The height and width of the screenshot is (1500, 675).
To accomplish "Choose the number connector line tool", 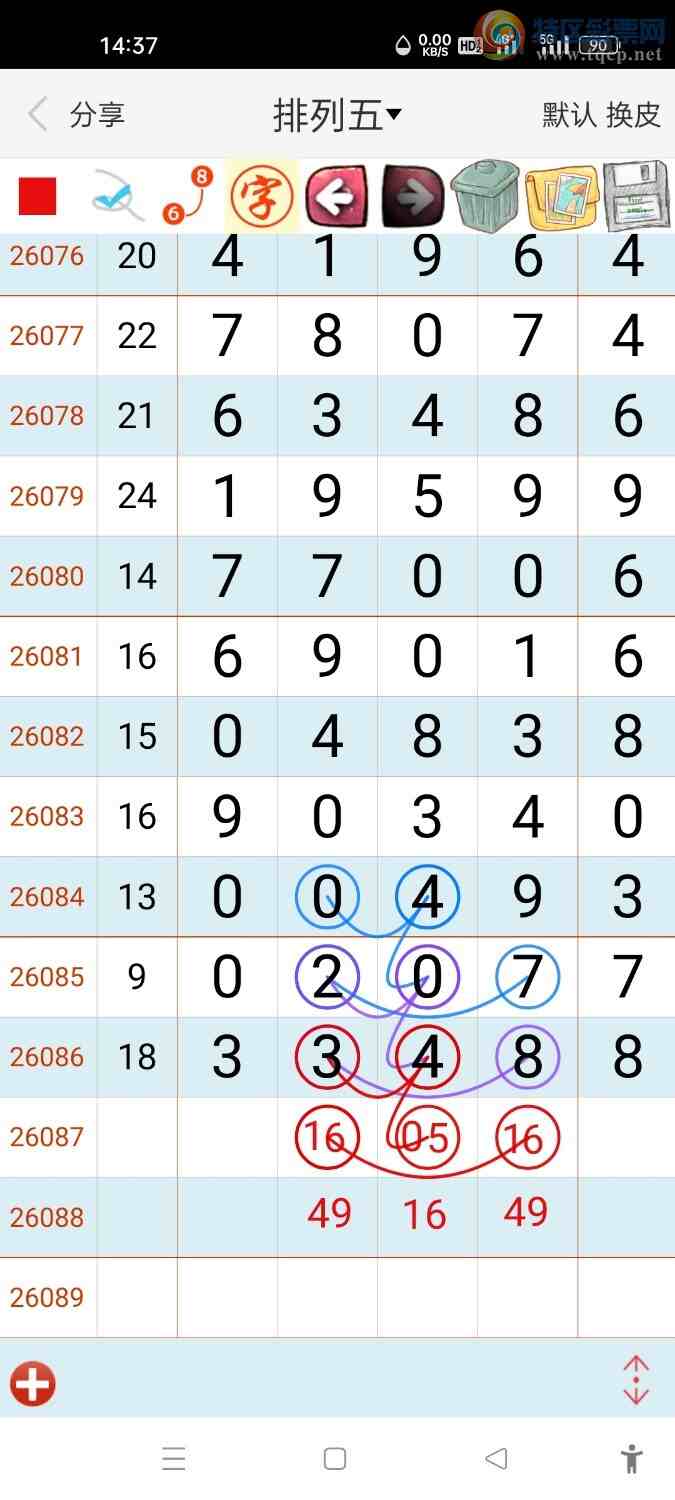I will coord(188,196).
